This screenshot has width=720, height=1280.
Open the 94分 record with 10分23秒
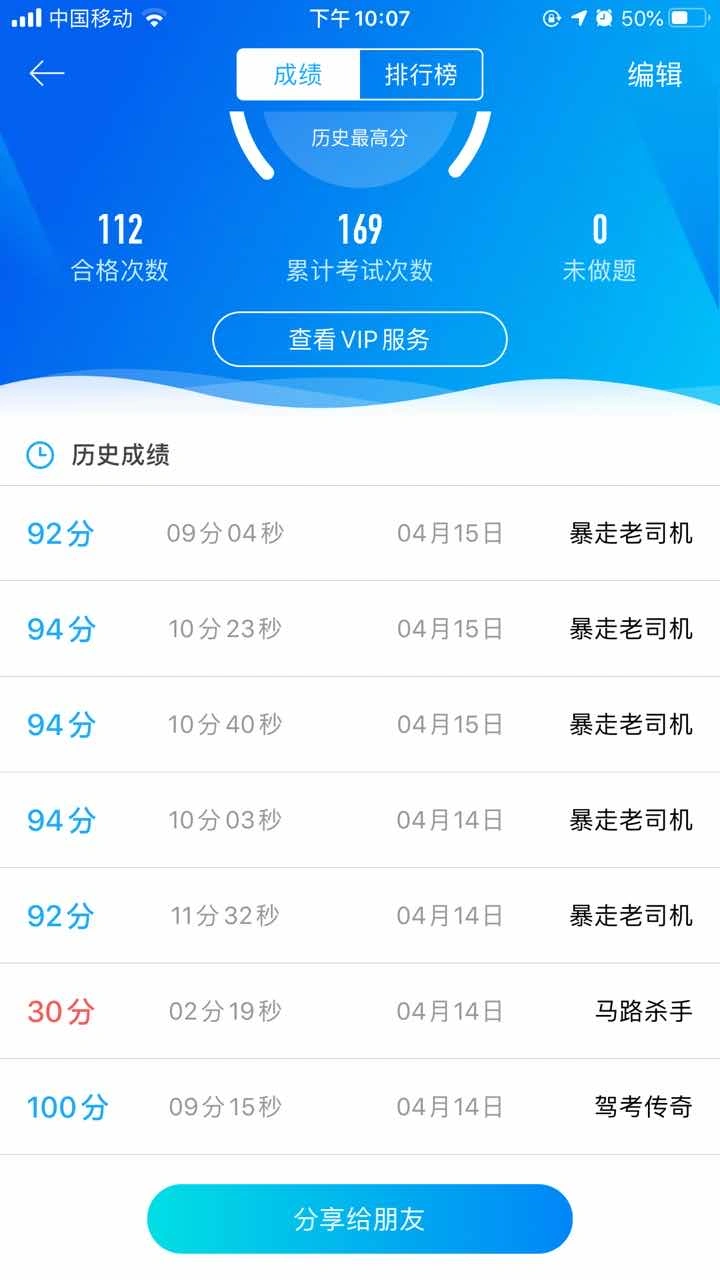[x=360, y=629]
